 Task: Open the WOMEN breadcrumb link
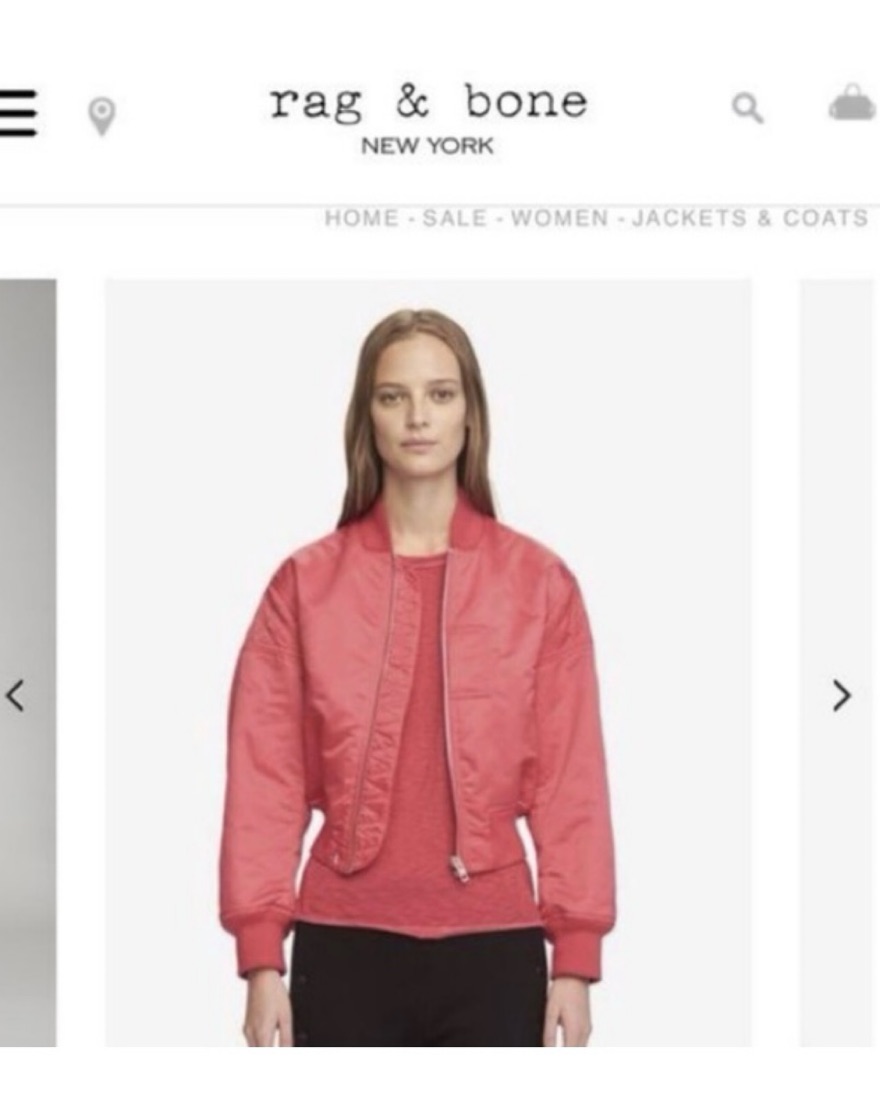click(x=559, y=218)
